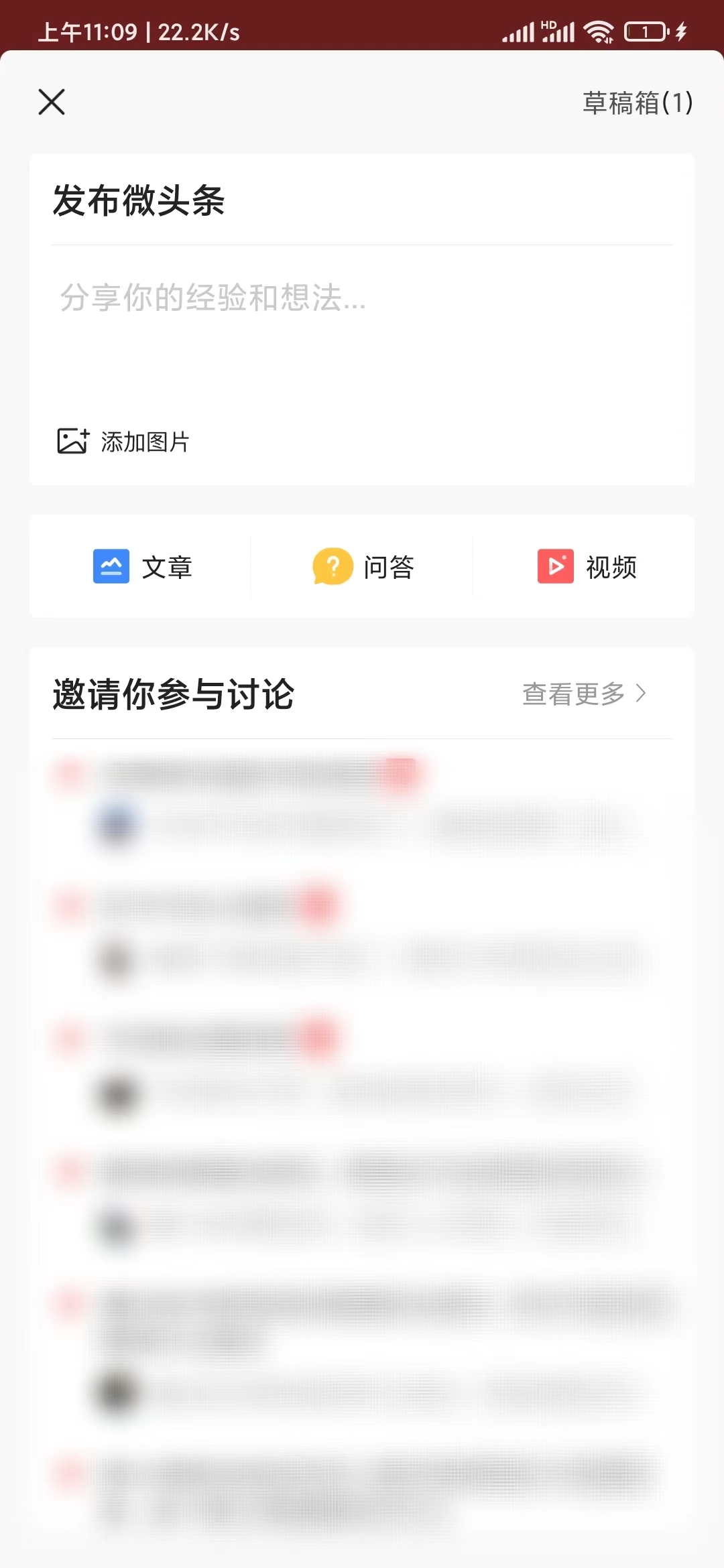
Task: Tap the 分享你的经验和想法 text field
Action: (211, 299)
